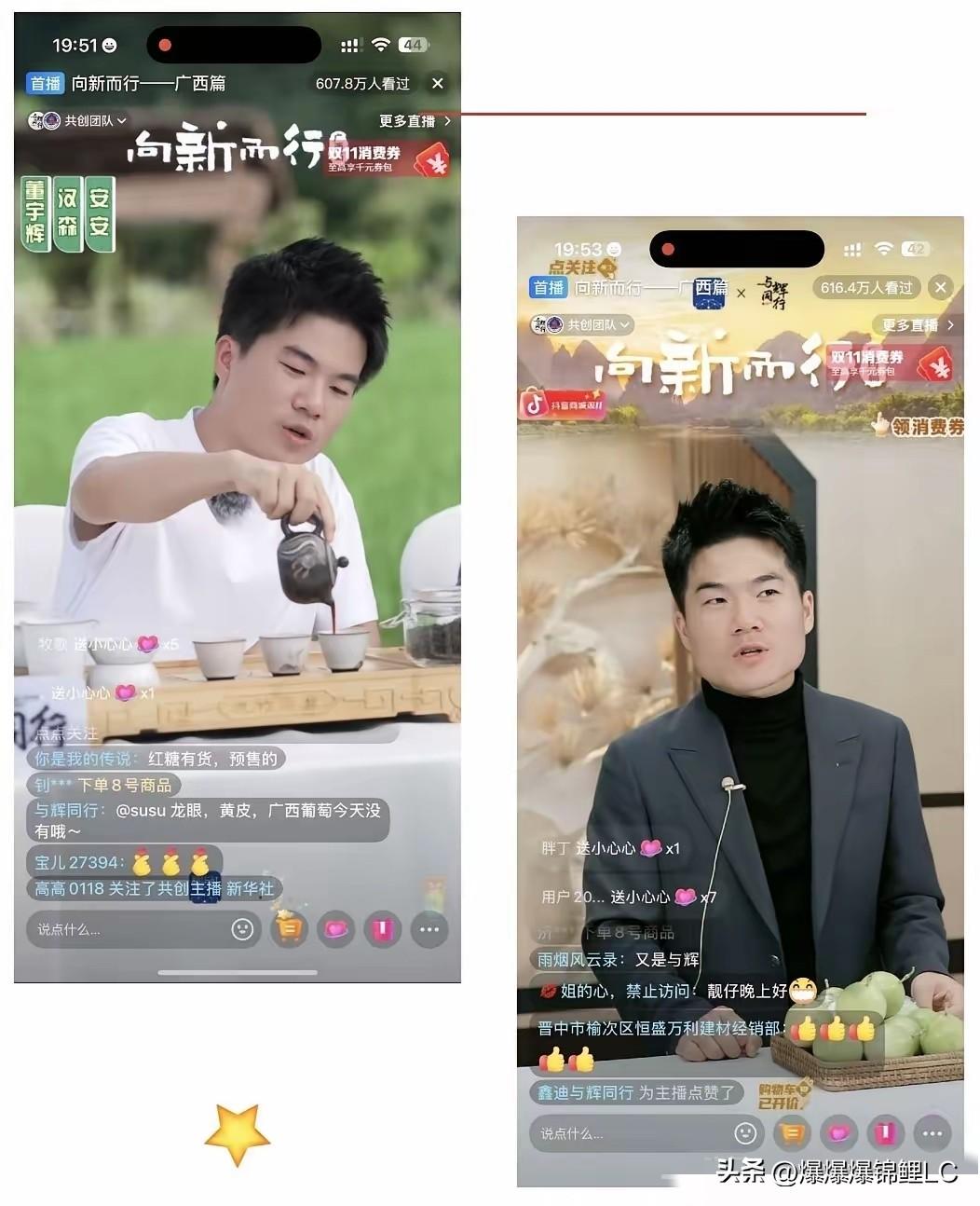
Task: View 616.4万人看过 viewer count
Action: (x=864, y=288)
